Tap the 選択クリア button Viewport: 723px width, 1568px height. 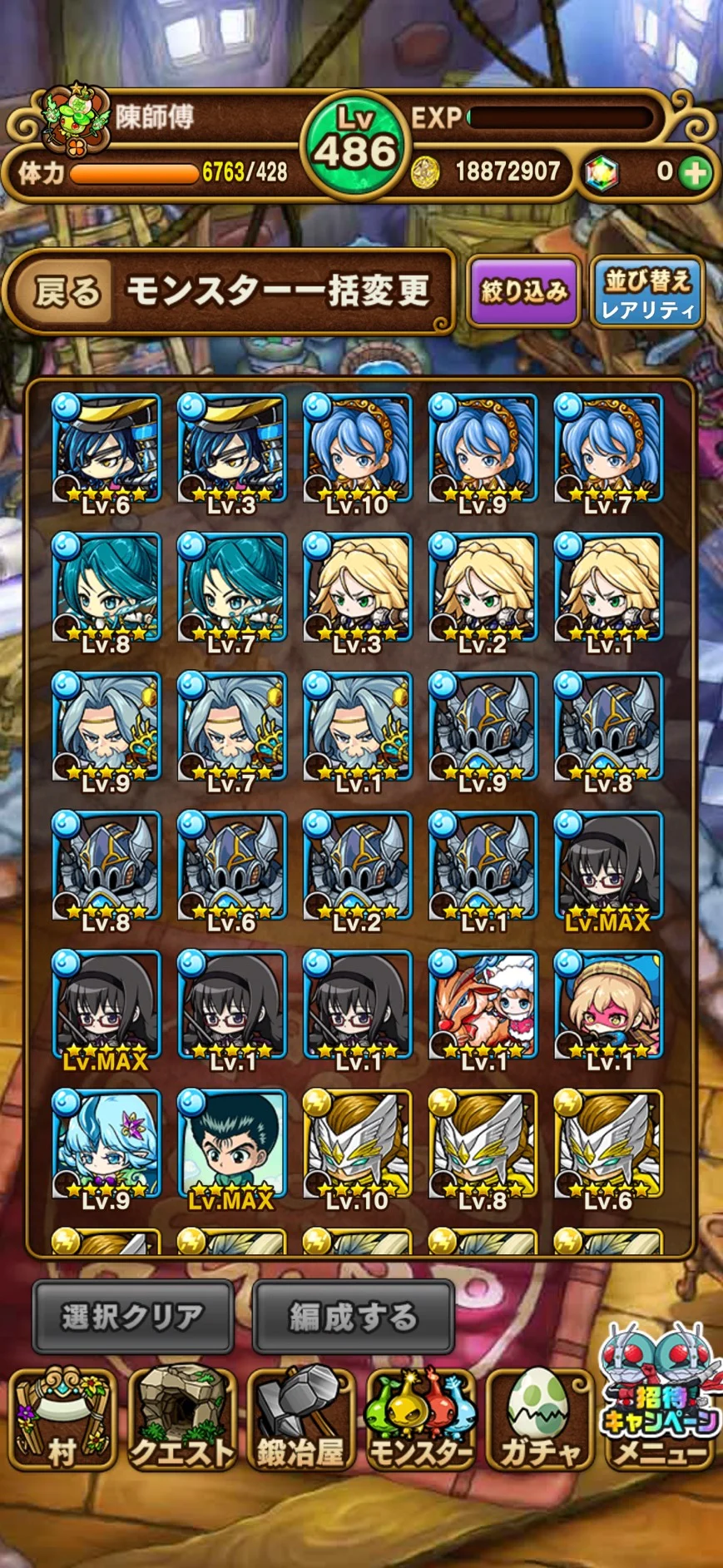click(132, 1316)
